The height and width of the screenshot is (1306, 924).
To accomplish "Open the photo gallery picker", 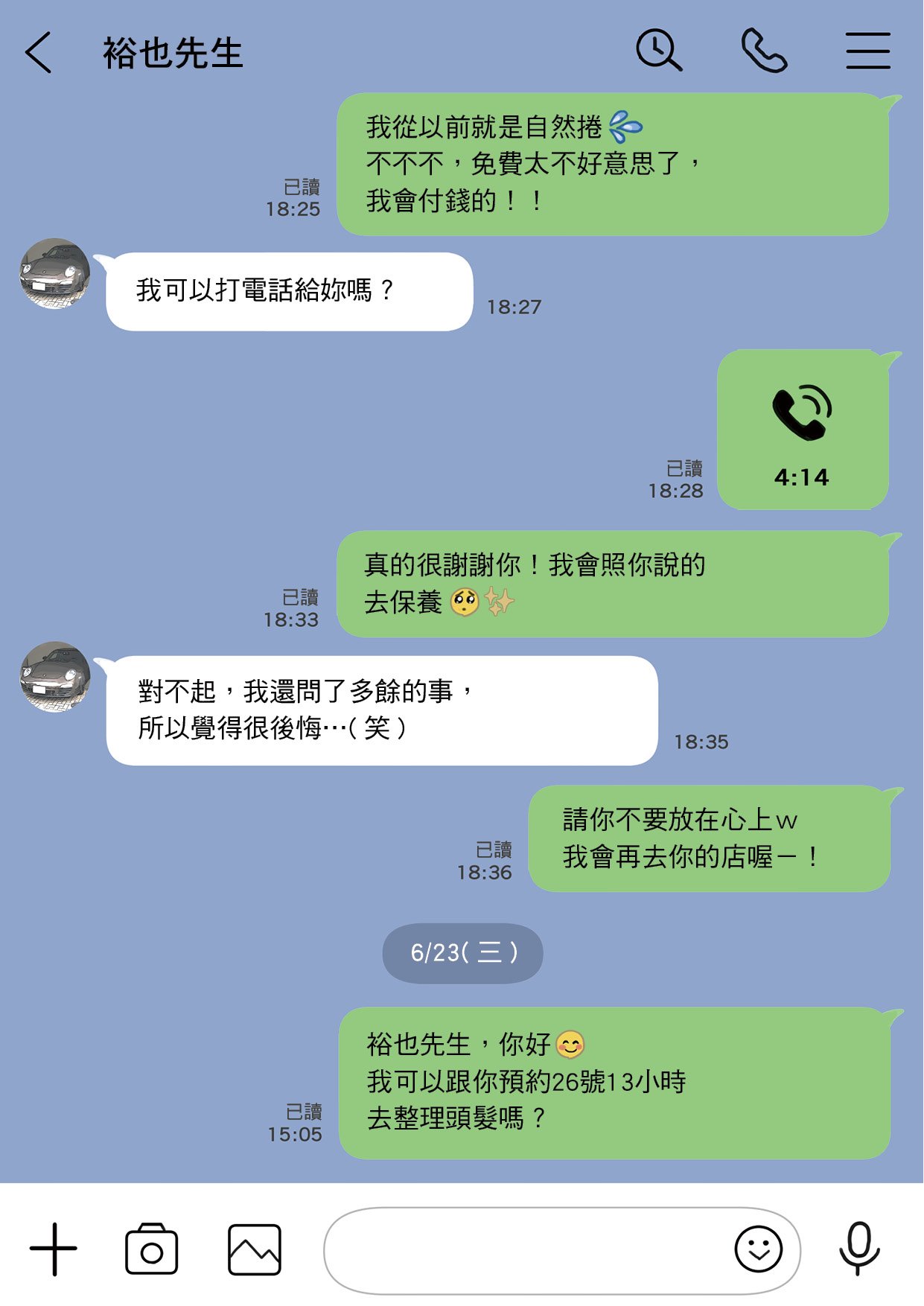I will pyautogui.click(x=254, y=1249).
